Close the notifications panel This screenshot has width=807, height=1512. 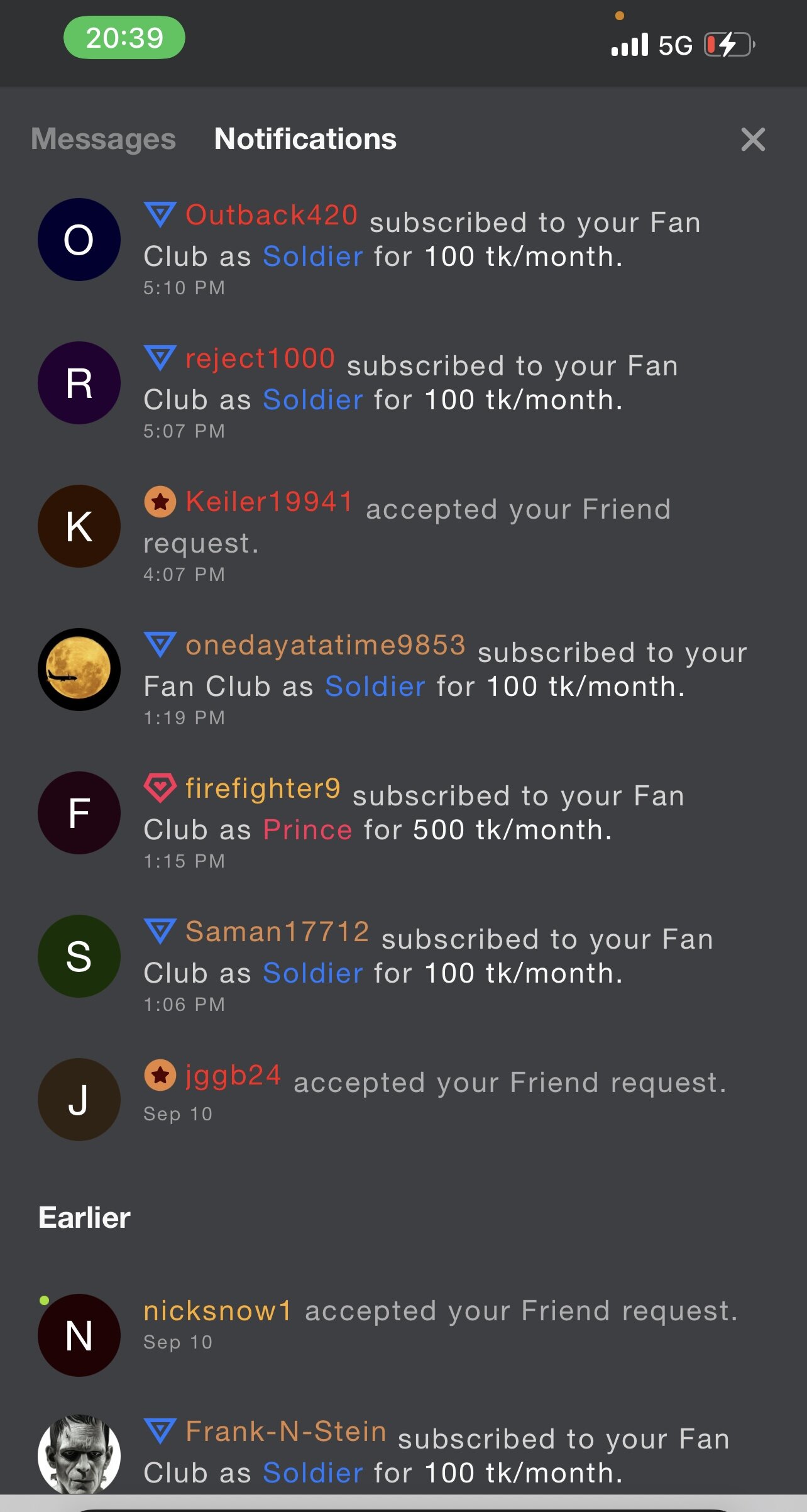point(752,140)
